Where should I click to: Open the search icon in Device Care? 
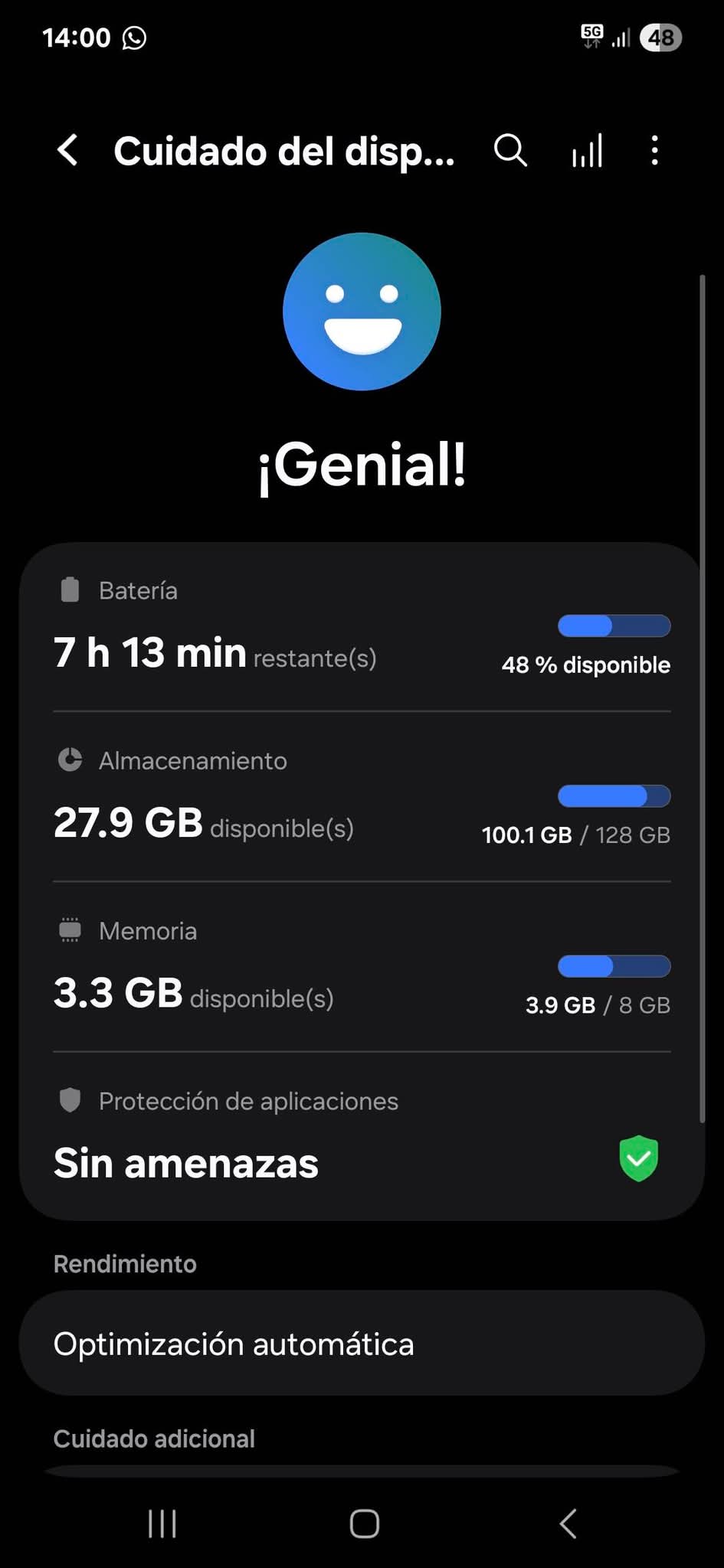click(510, 151)
